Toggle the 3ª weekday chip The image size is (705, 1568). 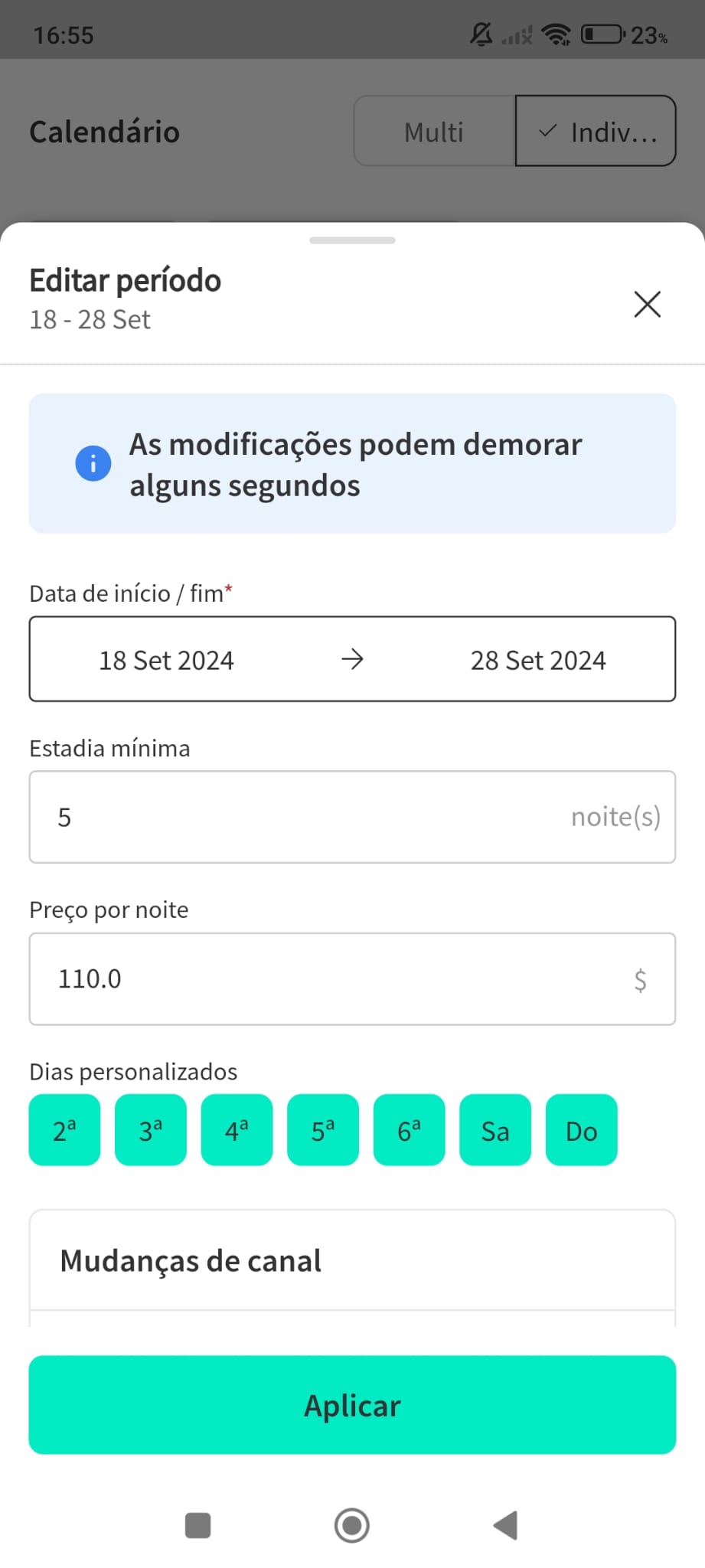(x=151, y=1130)
